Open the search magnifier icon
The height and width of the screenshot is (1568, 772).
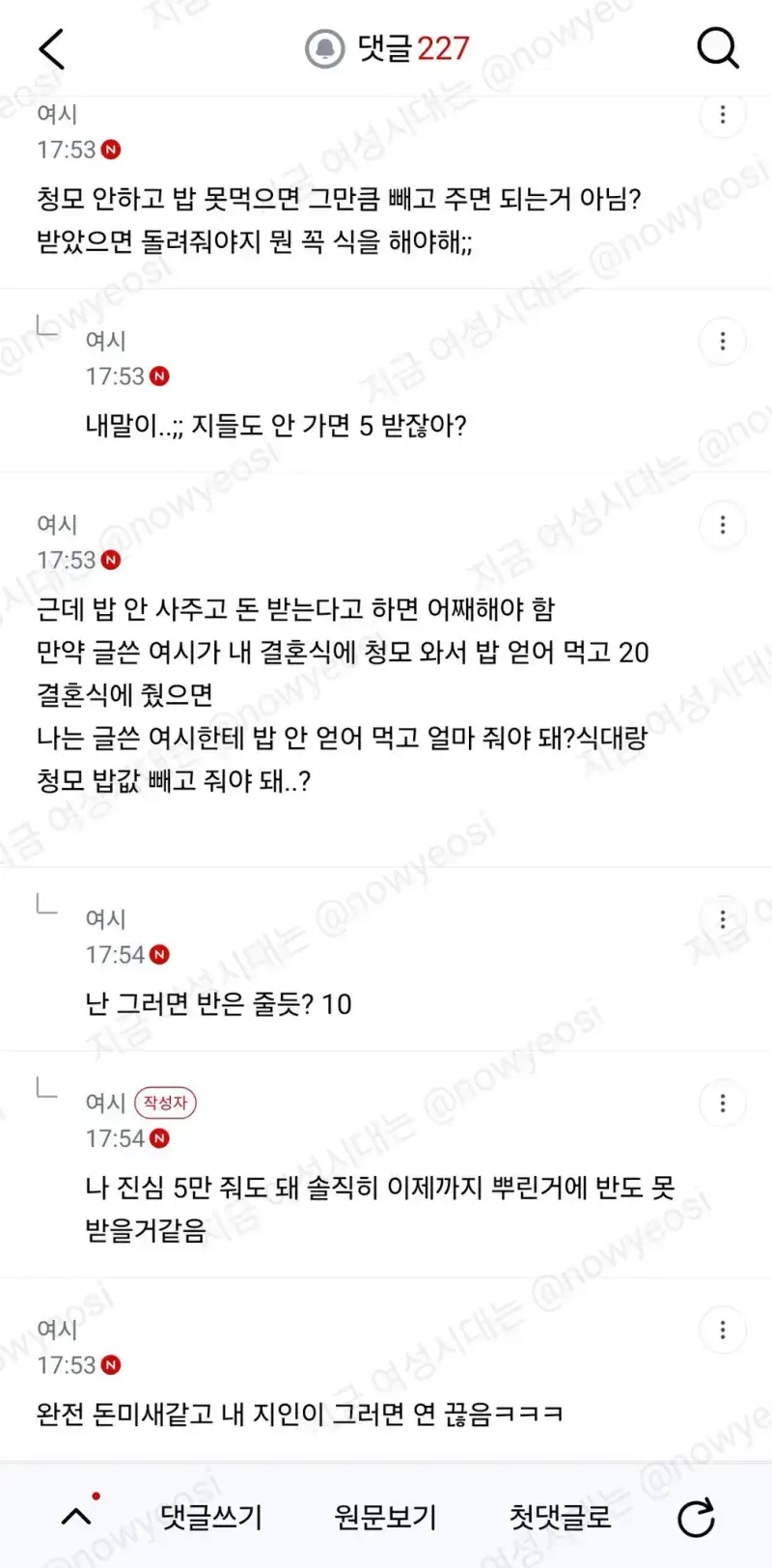click(718, 47)
